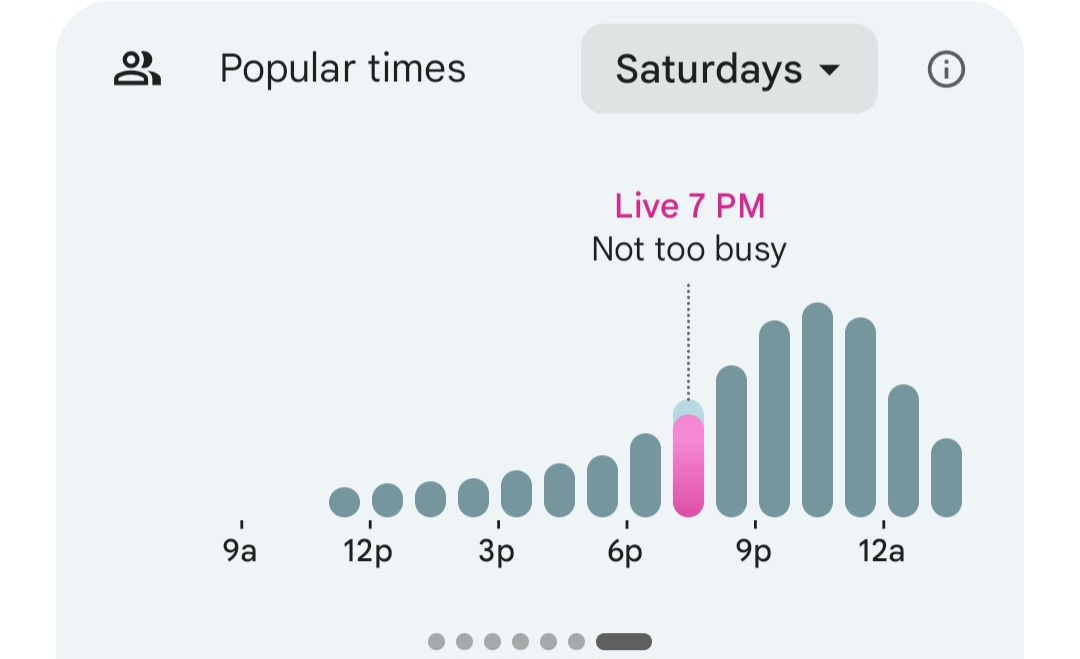Screen dimensions: 1080x659
Task: Select the tallest bar at 10 PM
Action: point(817,410)
